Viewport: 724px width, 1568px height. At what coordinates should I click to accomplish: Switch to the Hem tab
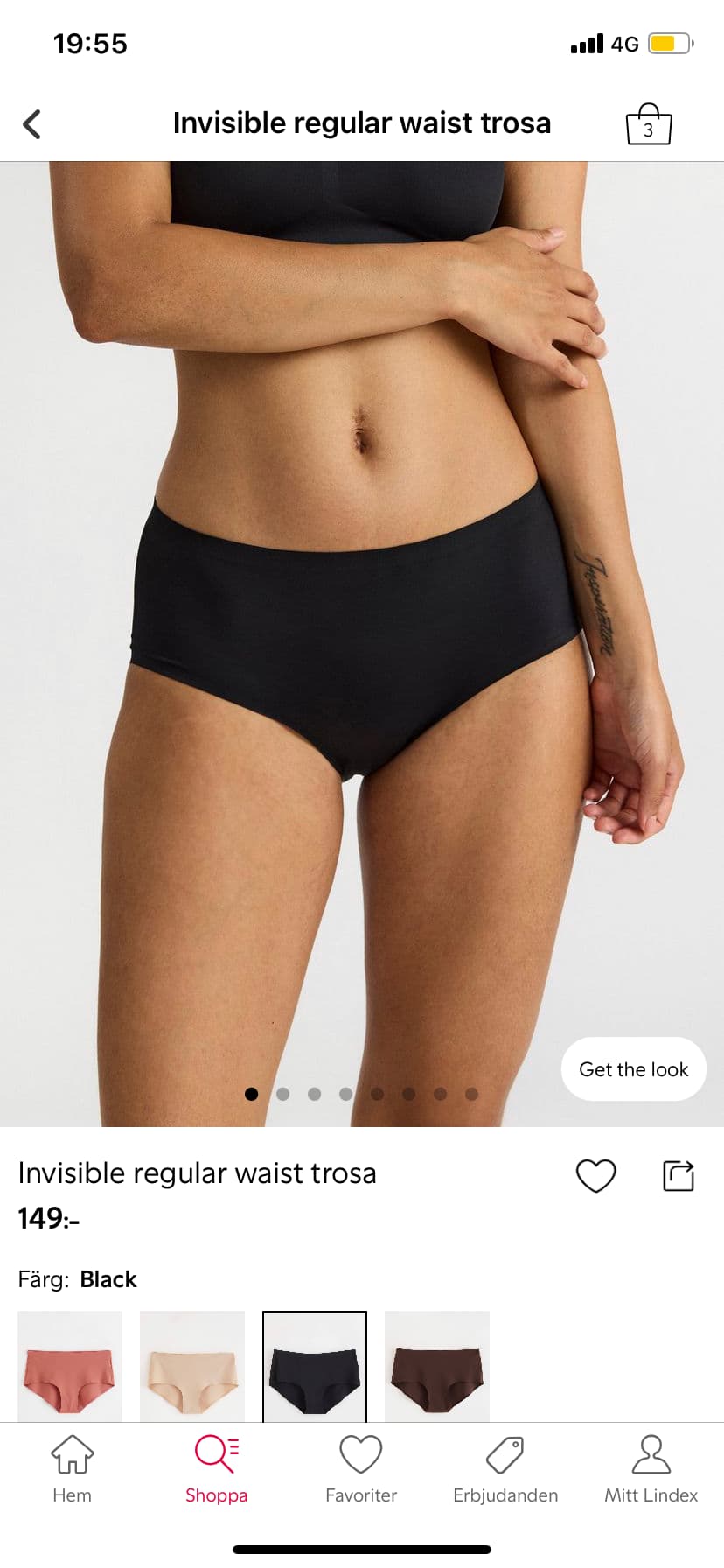(x=72, y=1469)
